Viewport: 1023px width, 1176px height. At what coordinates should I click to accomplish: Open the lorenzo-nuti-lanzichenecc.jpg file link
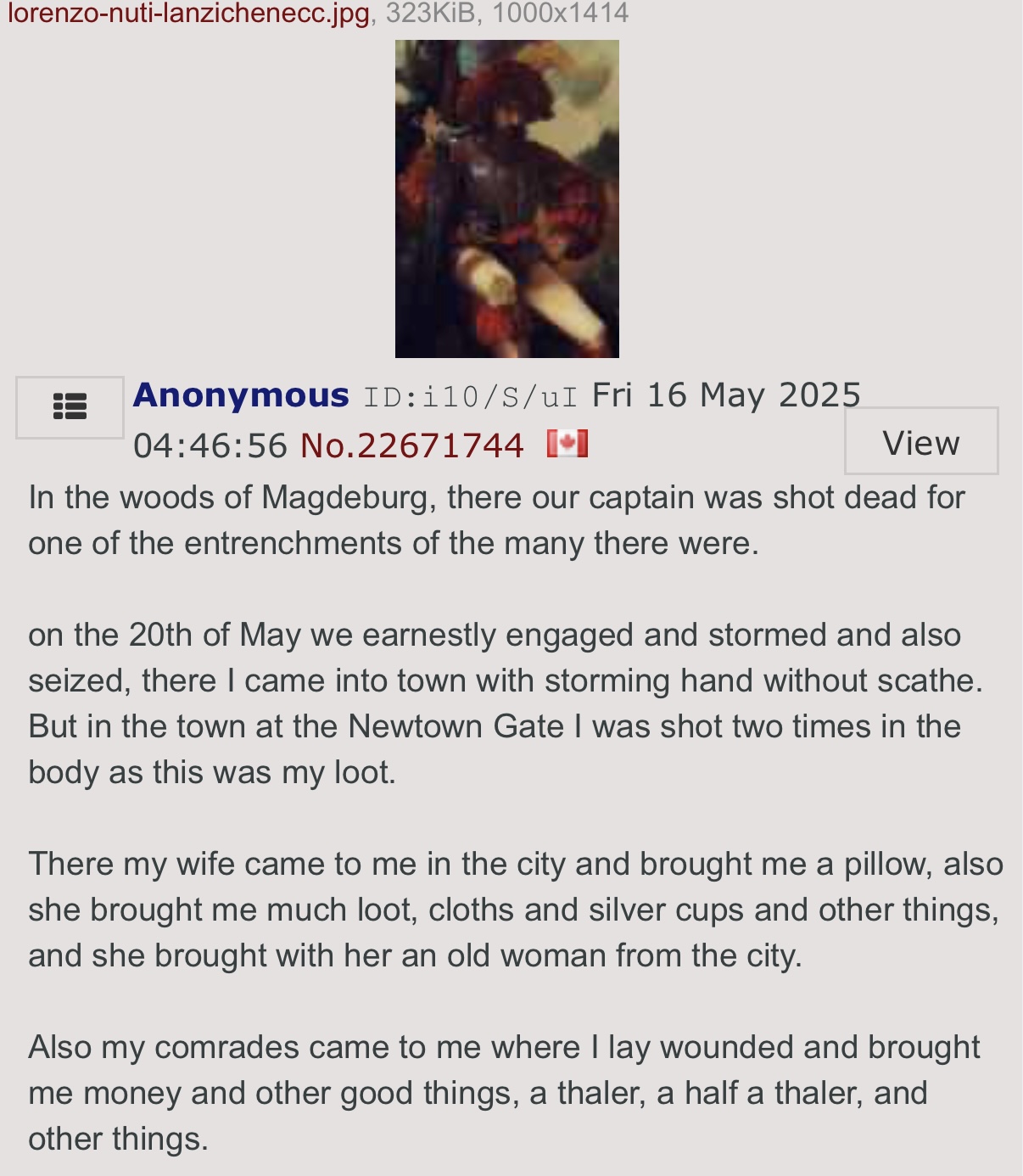pos(188,14)
